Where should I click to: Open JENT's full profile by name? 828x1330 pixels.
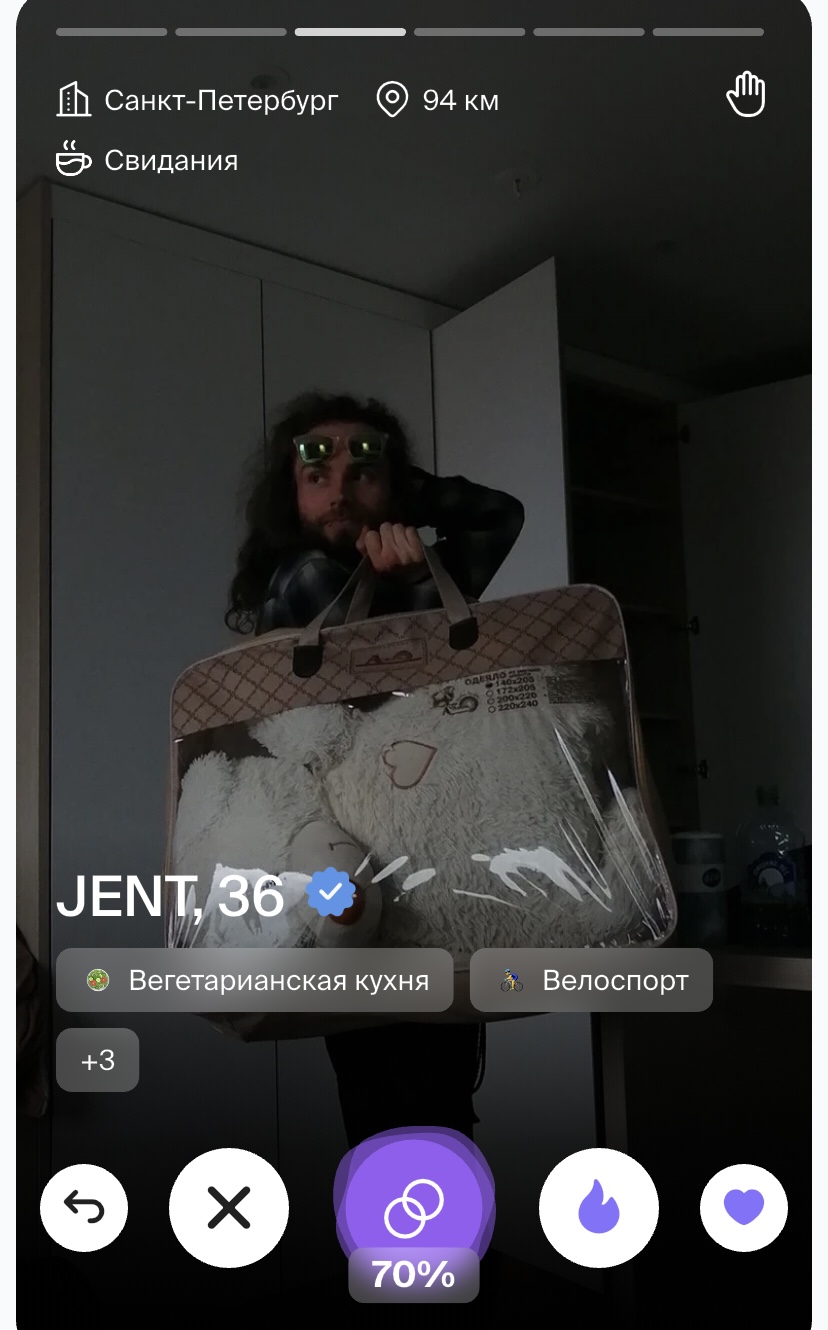pos(170,896)
